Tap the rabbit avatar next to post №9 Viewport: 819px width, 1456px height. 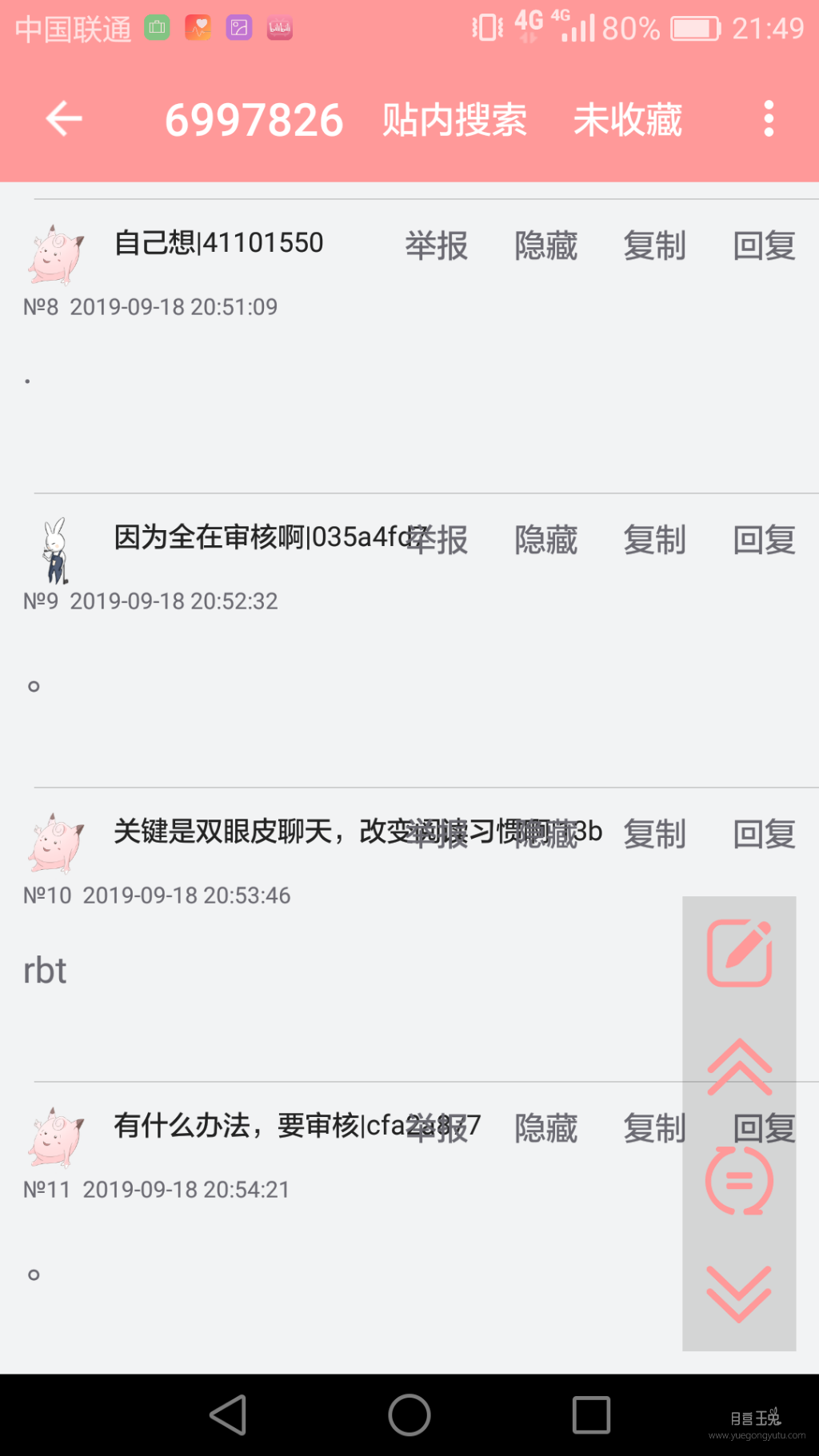[x=54, y=552]
